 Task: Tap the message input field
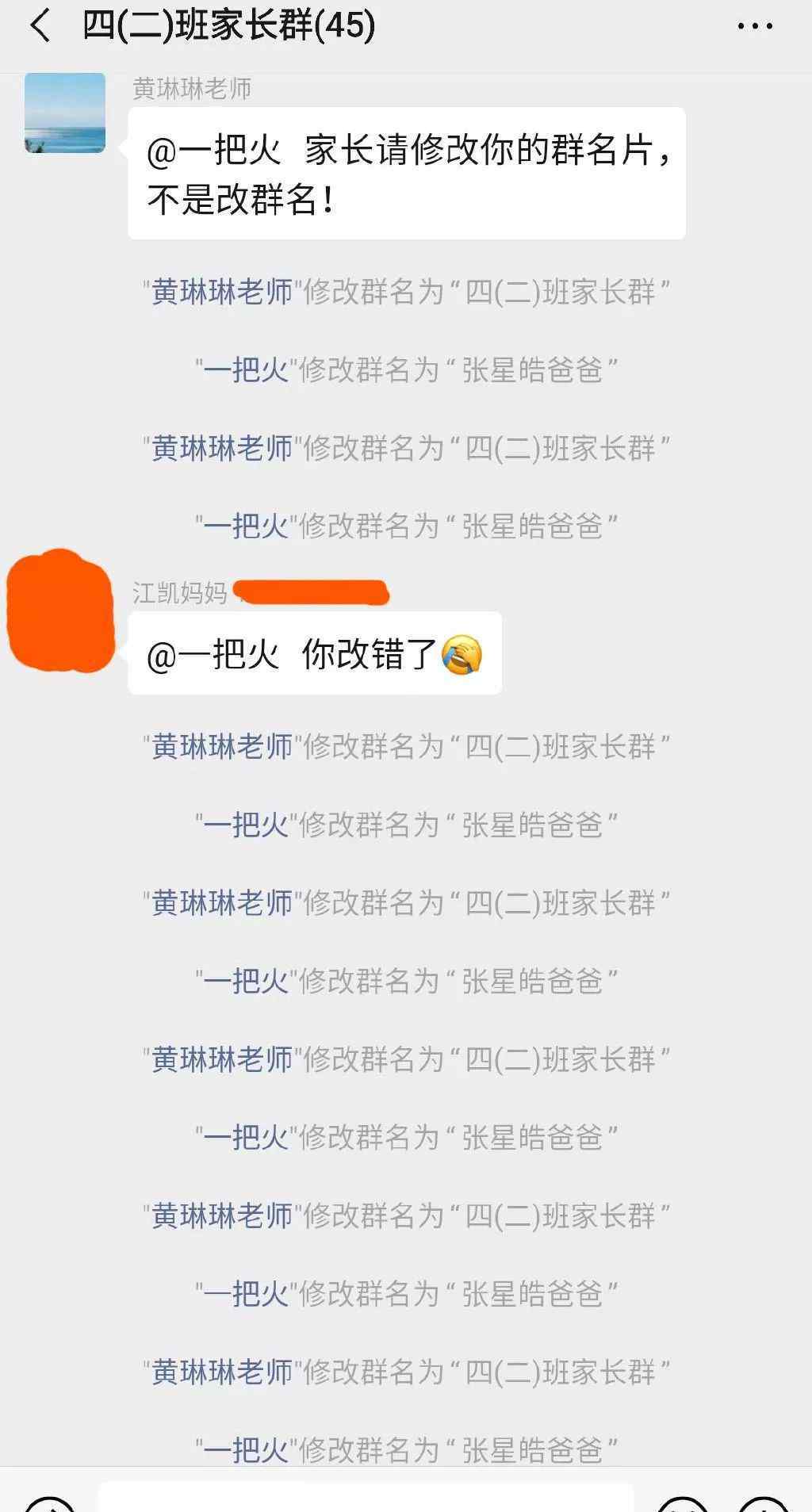click(366, 1497)
